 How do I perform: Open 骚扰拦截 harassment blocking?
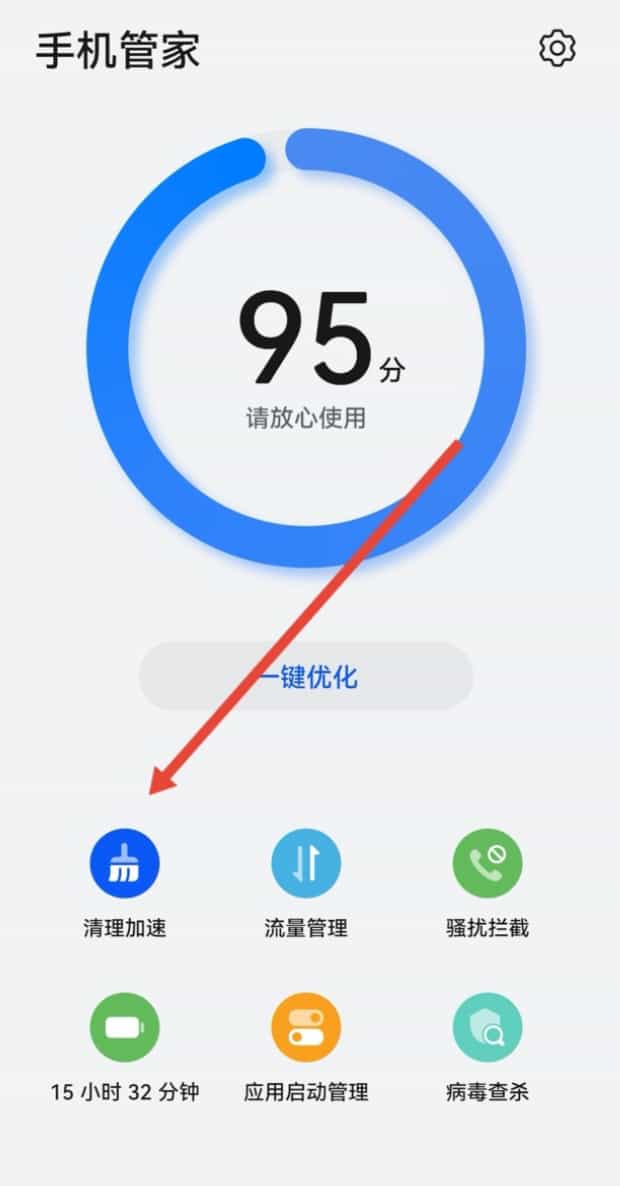487,864
